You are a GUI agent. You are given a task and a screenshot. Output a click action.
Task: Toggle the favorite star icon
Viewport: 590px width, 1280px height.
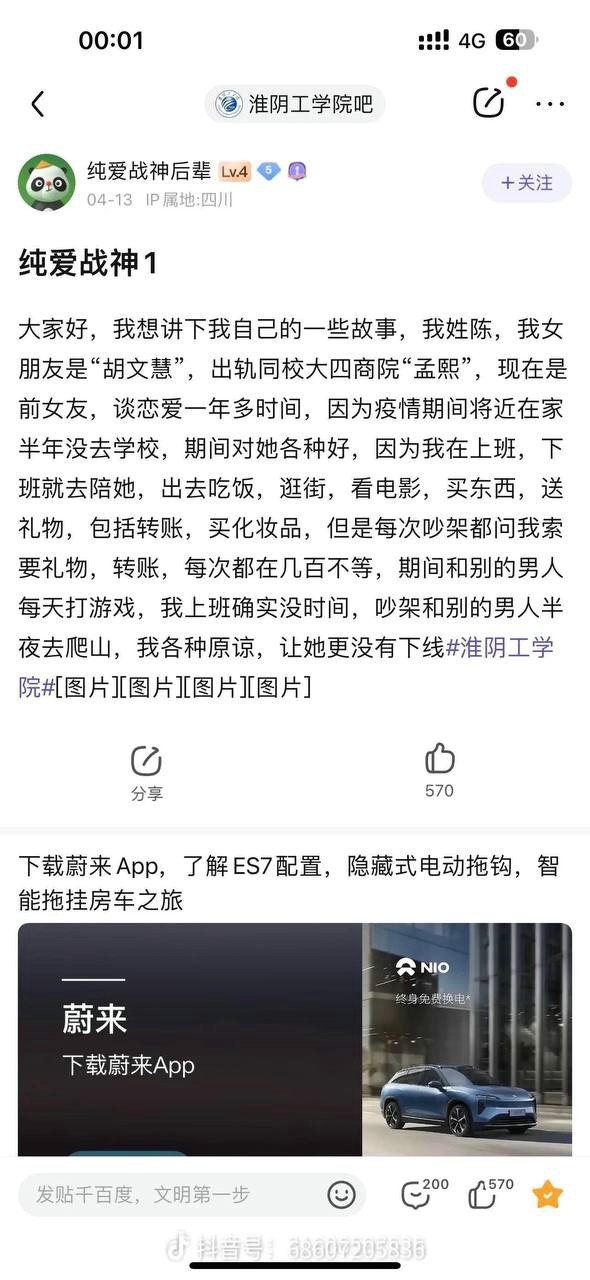[547, 1193]
